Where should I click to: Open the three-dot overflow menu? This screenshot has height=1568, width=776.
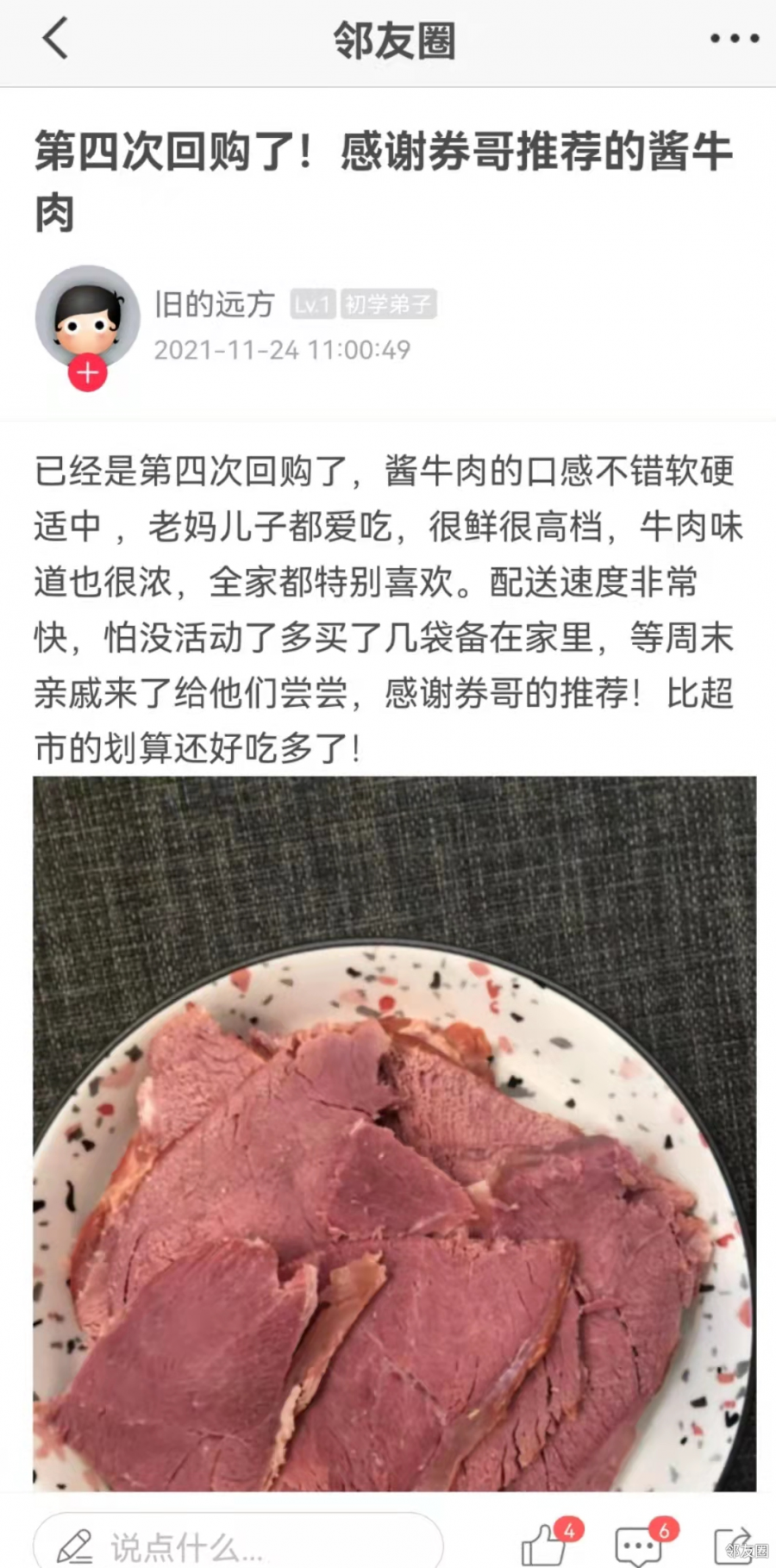(734, 39)
